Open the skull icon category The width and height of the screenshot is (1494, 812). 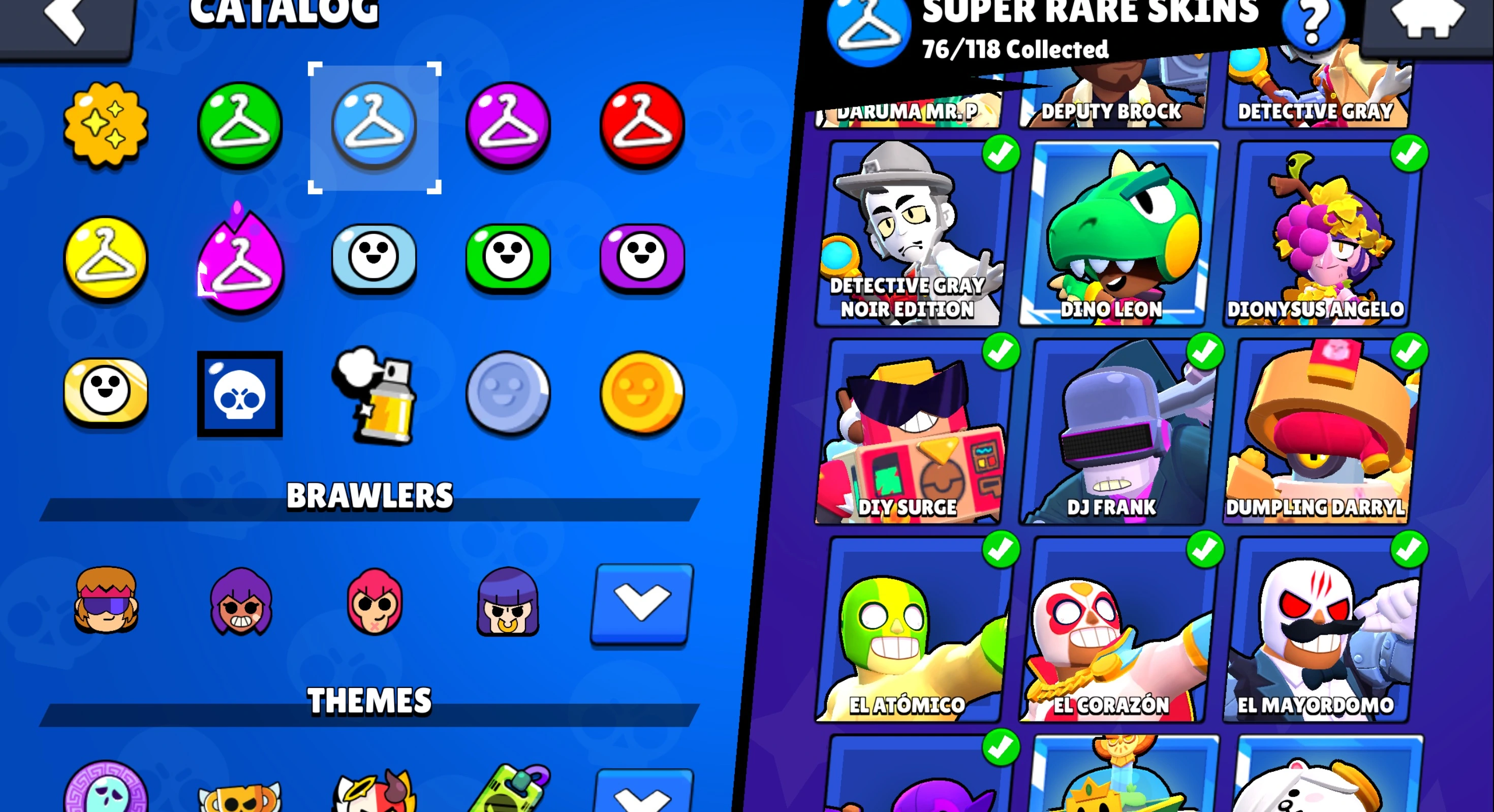tap(240, 394)
